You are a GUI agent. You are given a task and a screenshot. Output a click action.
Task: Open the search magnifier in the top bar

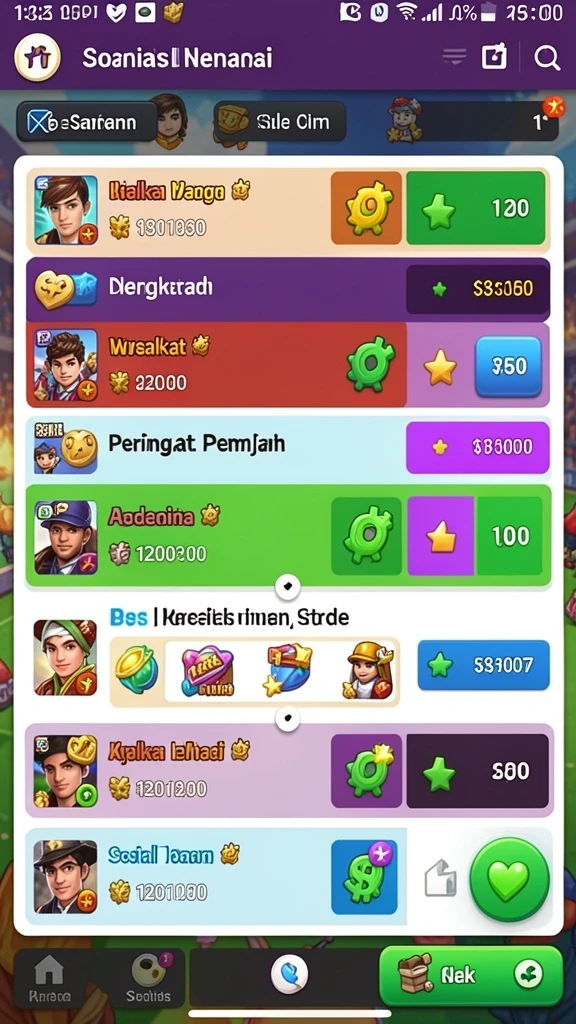[x=547, y=58]
